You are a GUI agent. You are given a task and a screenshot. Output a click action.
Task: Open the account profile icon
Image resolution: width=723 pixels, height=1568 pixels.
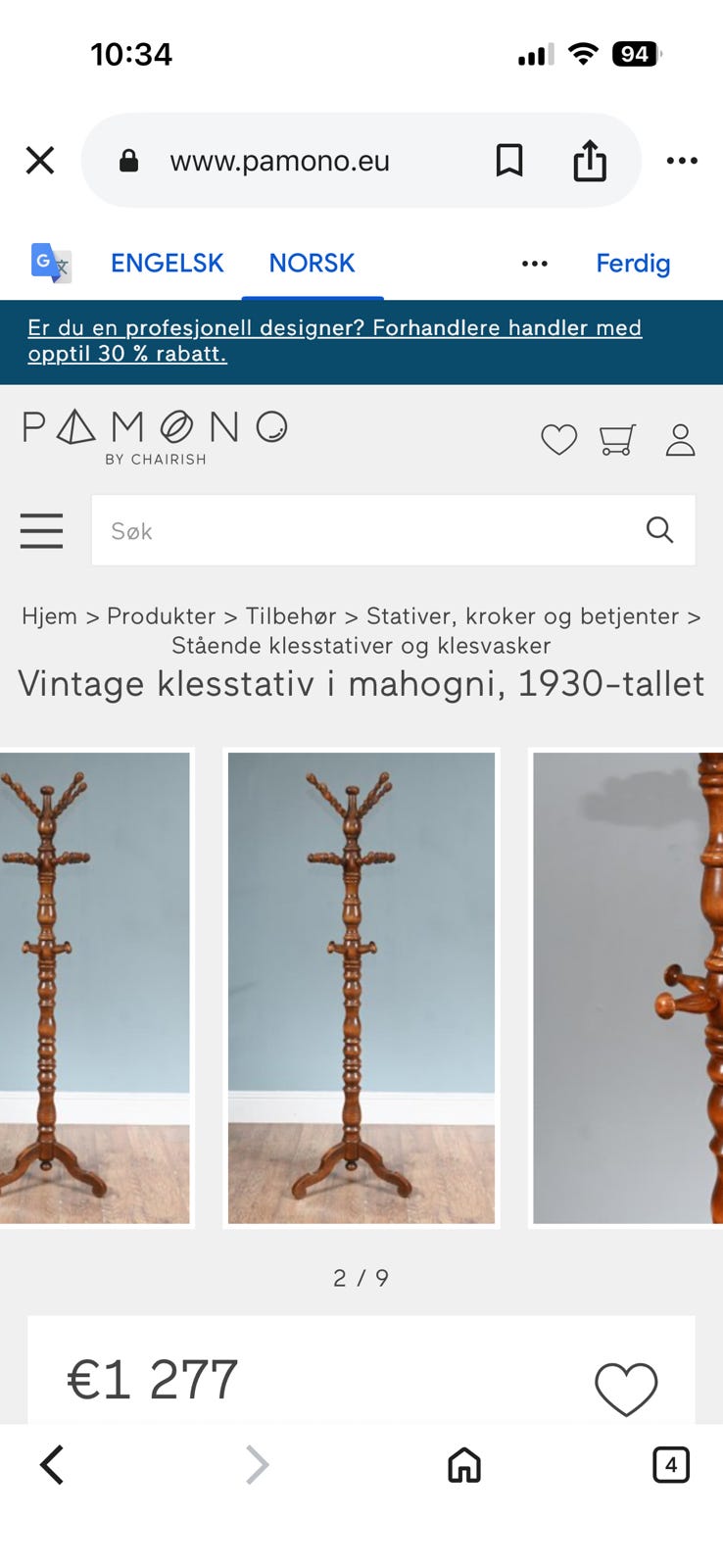(680, 441)
